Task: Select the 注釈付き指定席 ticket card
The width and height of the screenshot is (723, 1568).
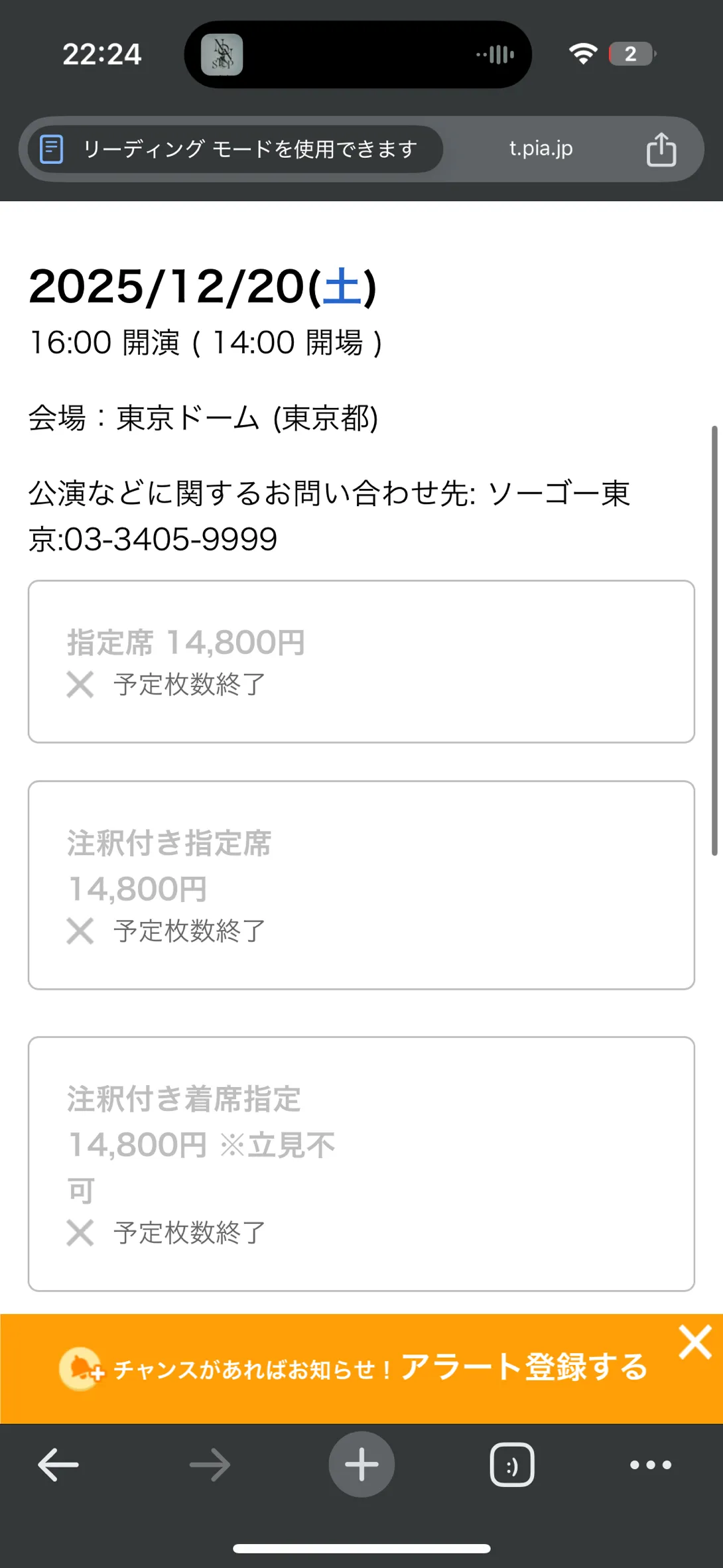Action: pyautogui.click(x=361, y=885)
